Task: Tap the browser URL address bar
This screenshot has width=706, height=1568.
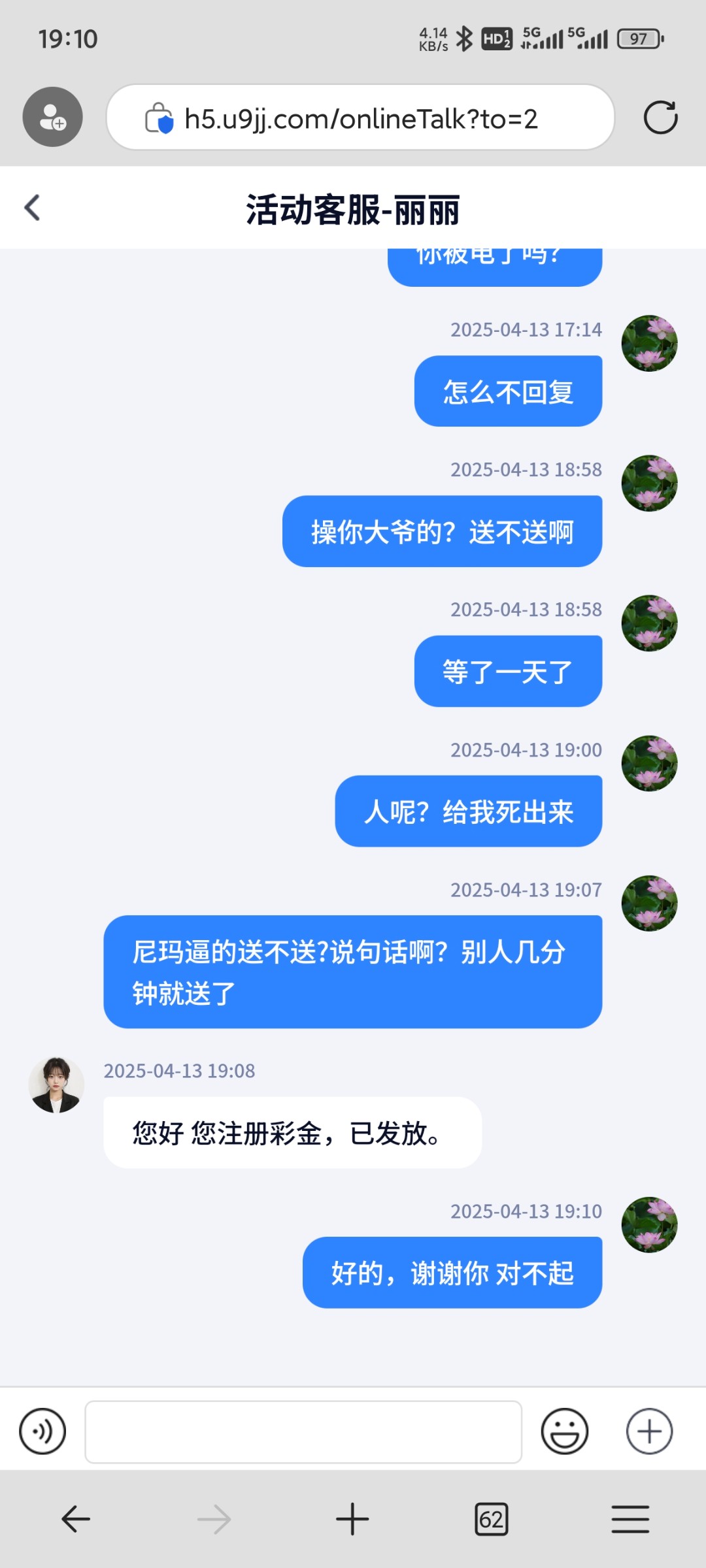Action: [x=360, y=118]
